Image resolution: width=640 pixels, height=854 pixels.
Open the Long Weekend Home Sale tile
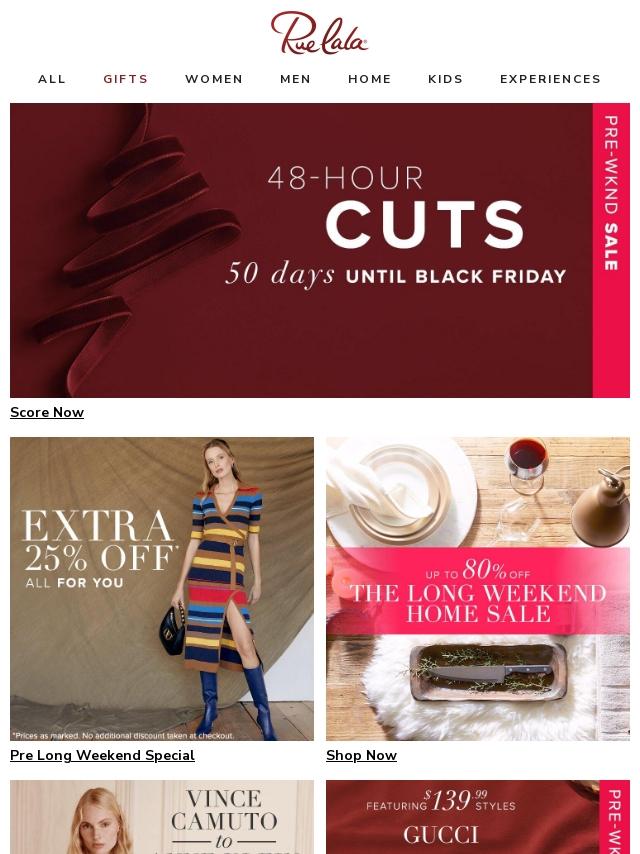[x=478, y=589]
